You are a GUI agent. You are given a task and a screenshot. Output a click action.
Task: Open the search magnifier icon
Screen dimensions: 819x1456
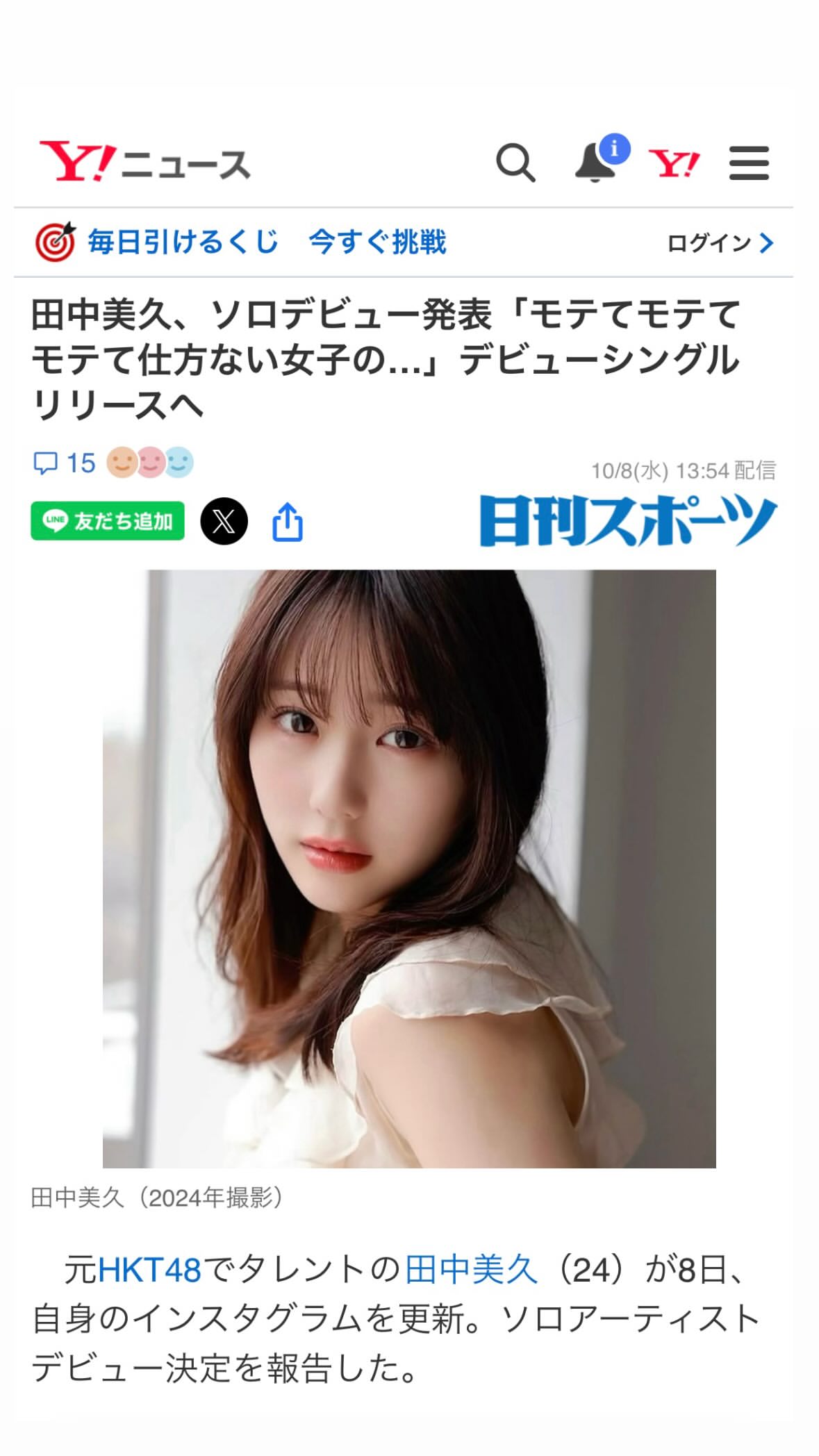click(515, 163)
